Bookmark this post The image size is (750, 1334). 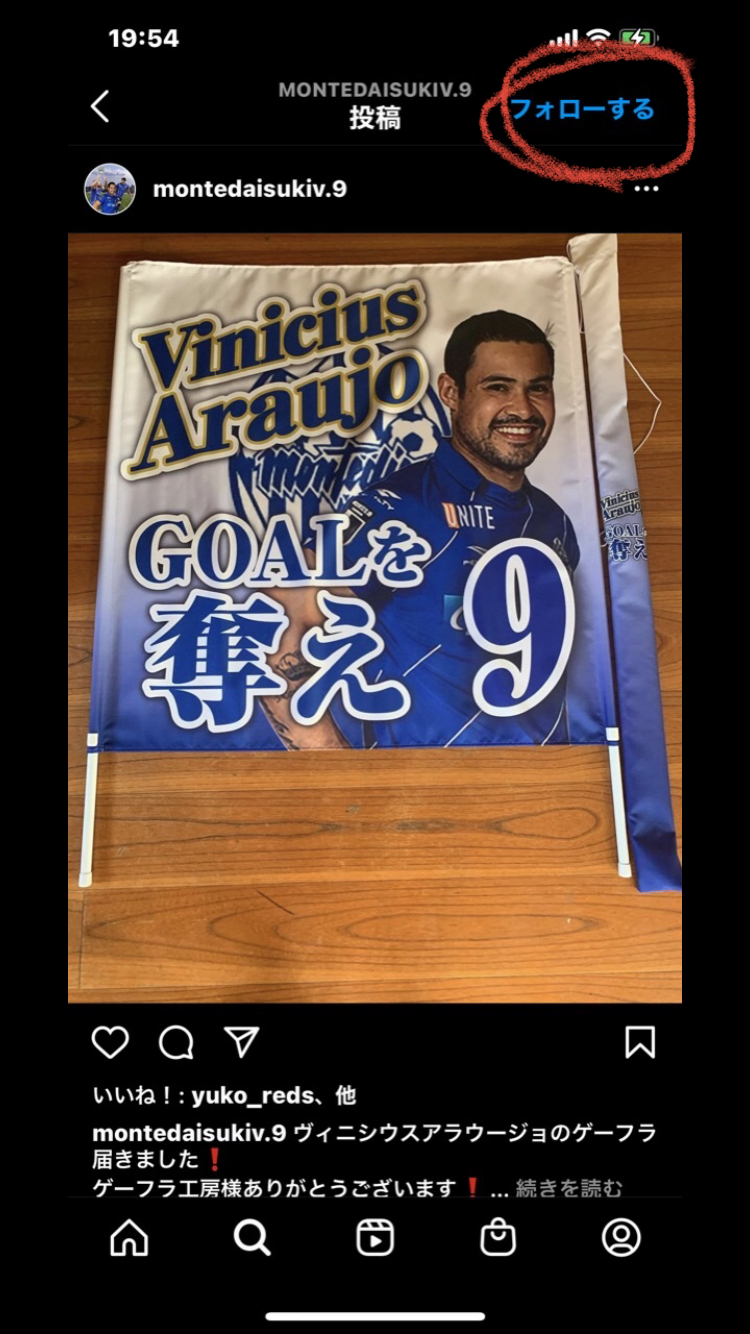click(640, 1043)
